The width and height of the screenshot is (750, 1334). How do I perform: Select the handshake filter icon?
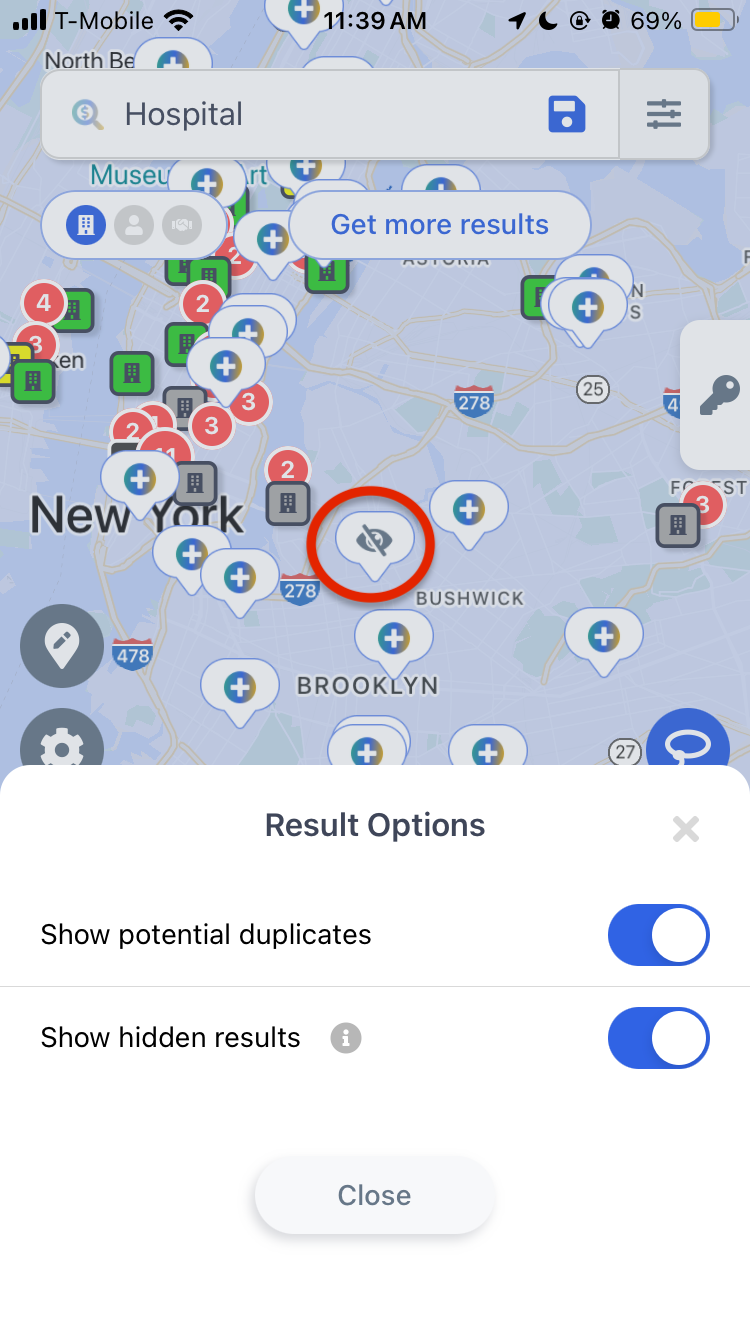tap(181, 225)
